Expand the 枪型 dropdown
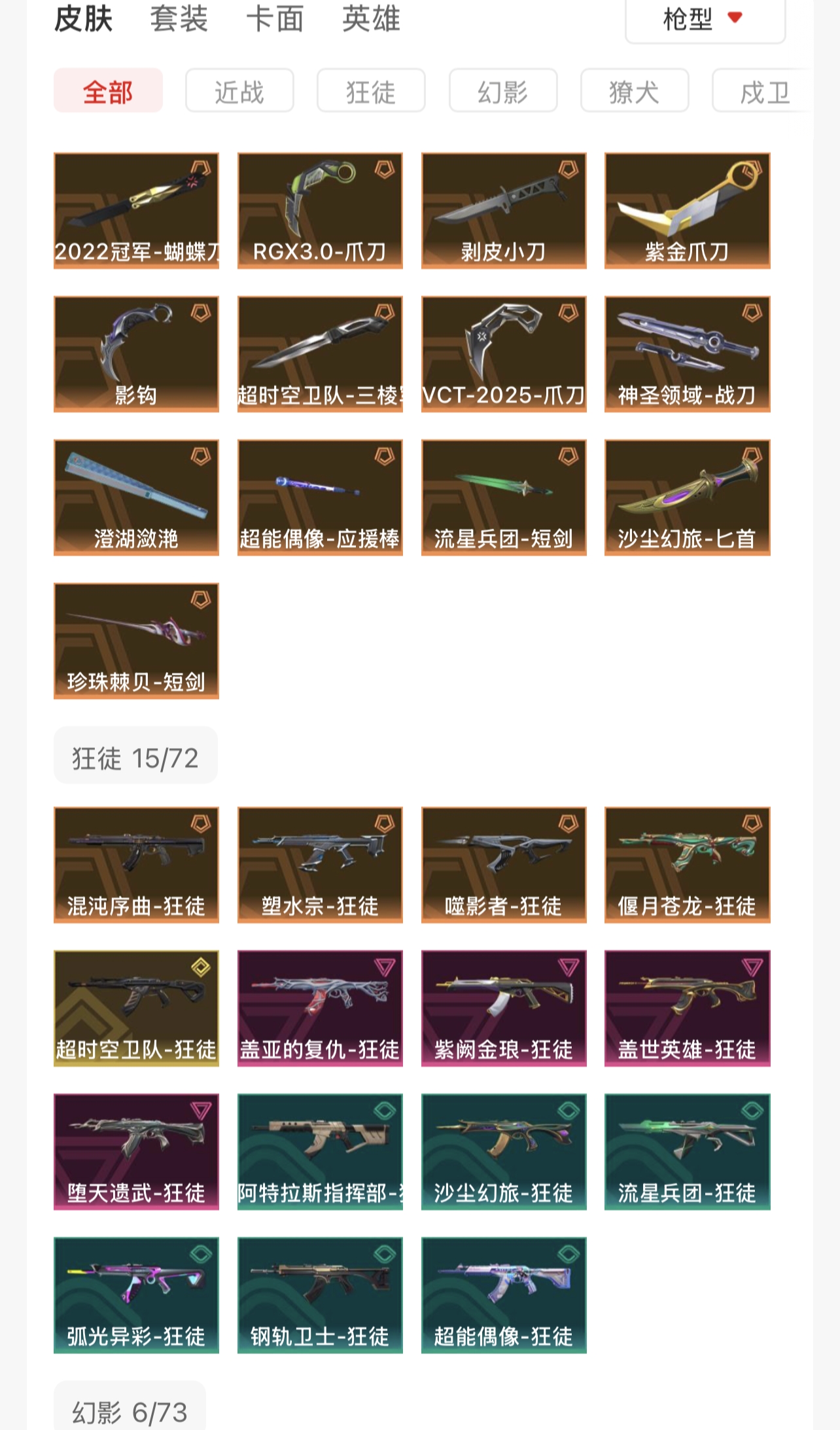 point(705,20)
